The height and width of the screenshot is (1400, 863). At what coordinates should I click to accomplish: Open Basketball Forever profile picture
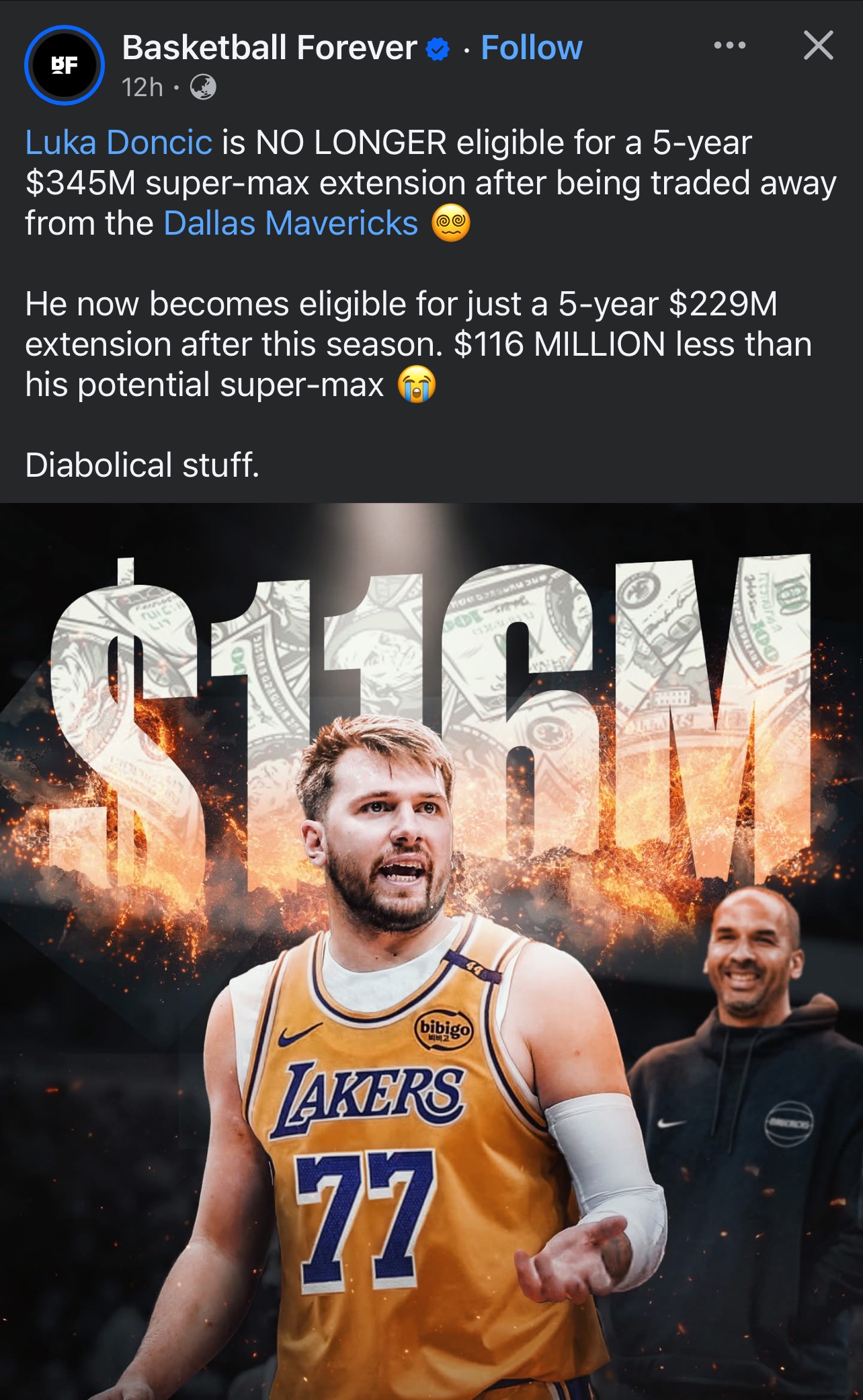[65, 65]
